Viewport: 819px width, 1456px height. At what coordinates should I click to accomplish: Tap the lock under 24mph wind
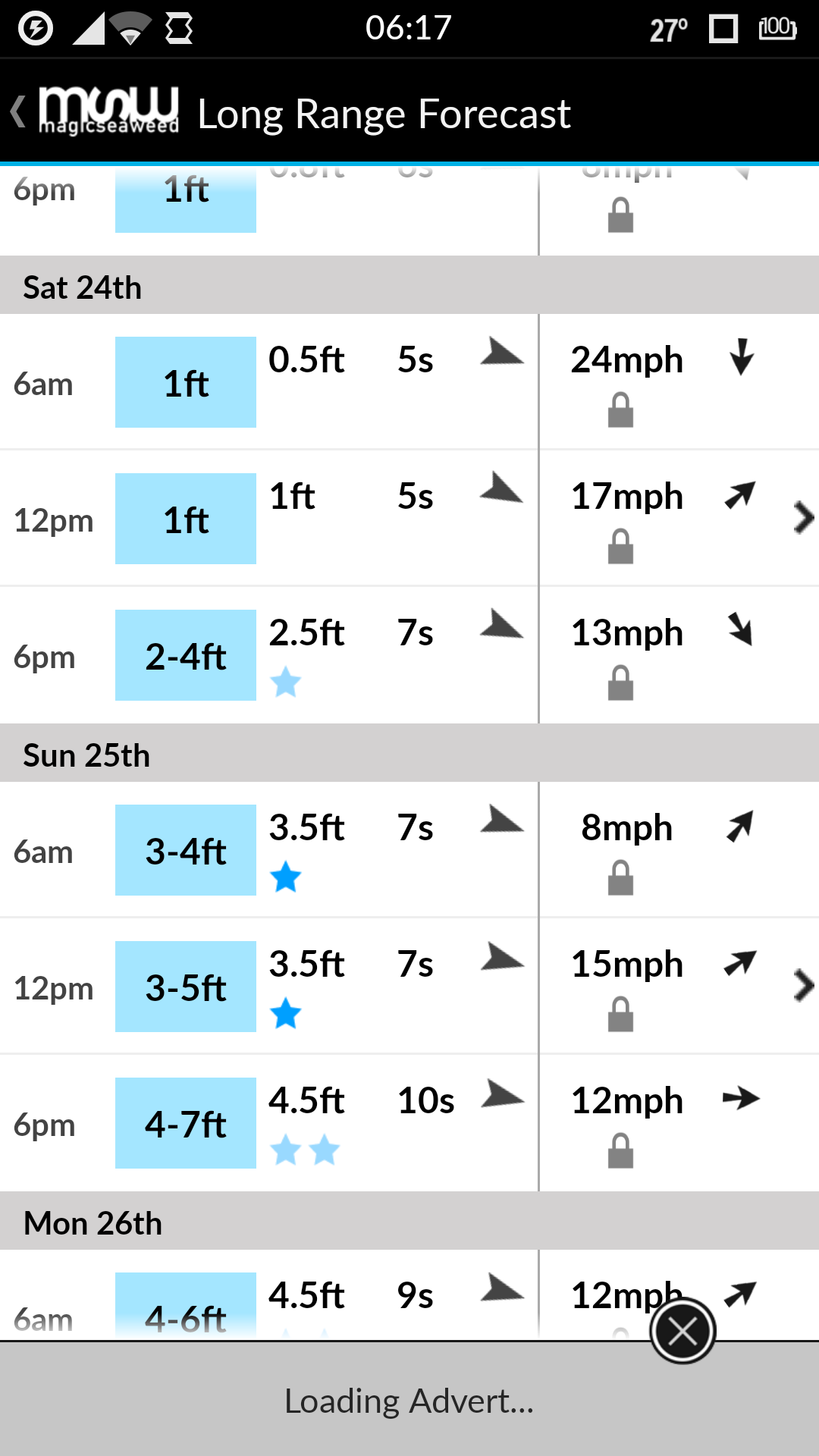pyautogui.click(x=620, y=410)
